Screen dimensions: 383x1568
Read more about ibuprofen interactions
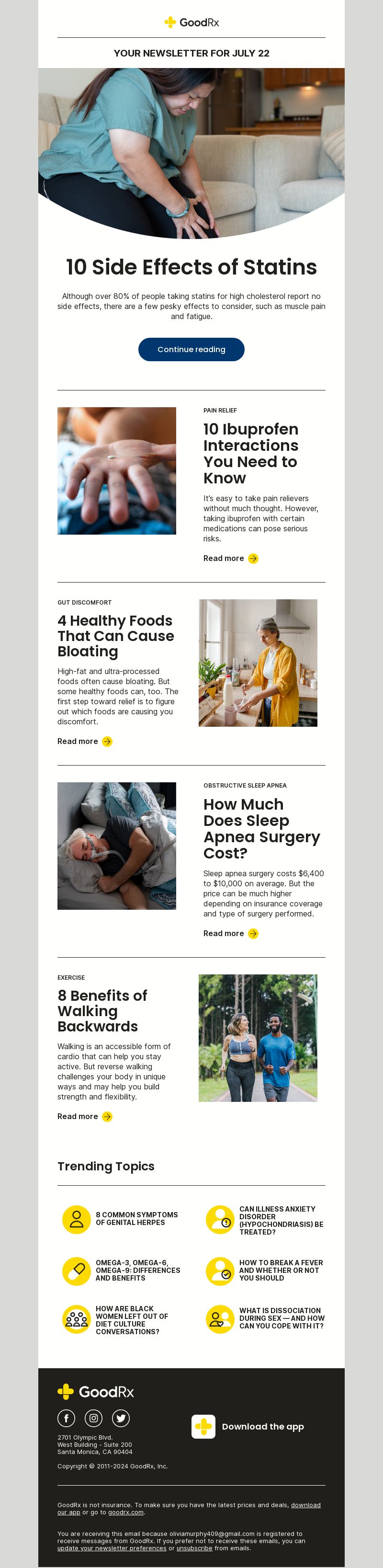[230, 558]
